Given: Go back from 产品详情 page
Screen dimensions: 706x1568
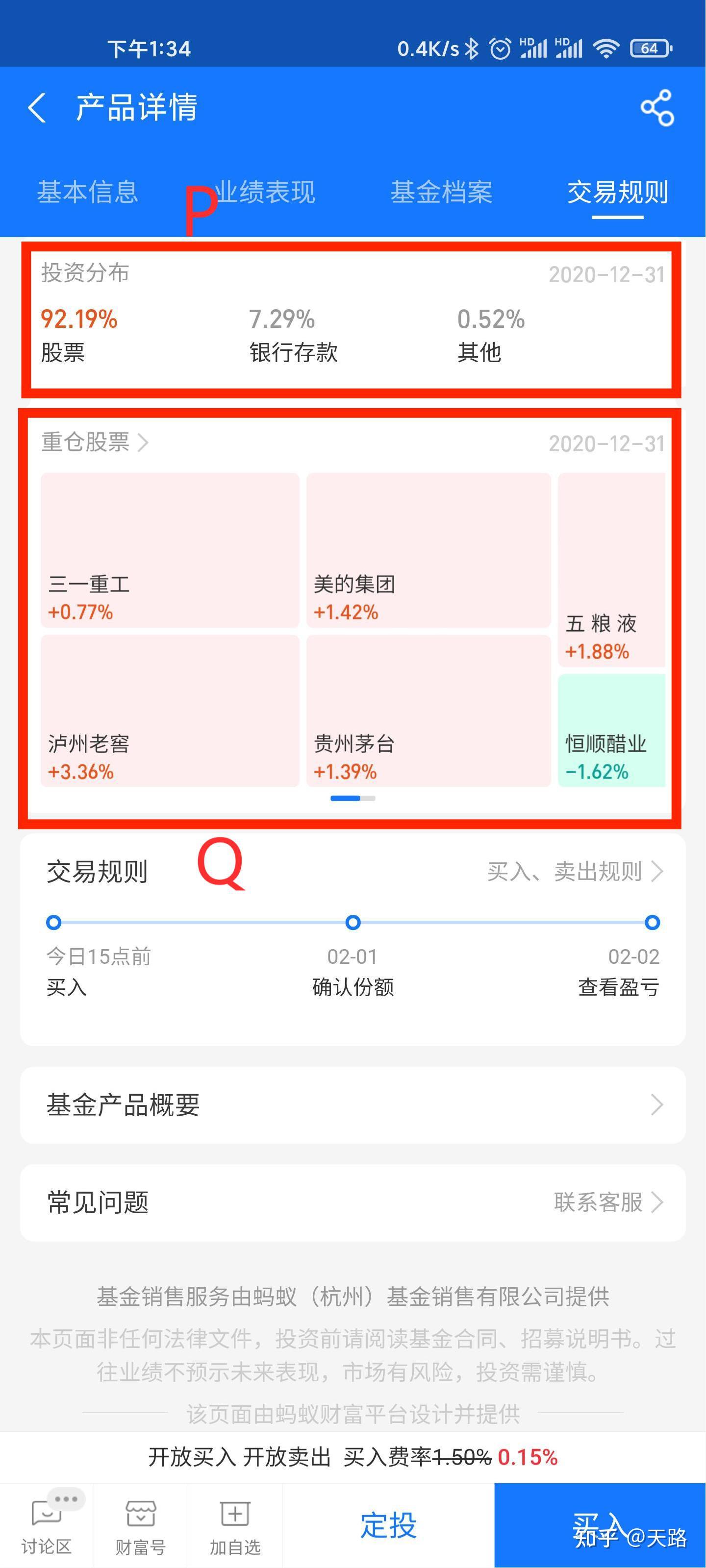Looking at the screenshot, I should [37, 108].
